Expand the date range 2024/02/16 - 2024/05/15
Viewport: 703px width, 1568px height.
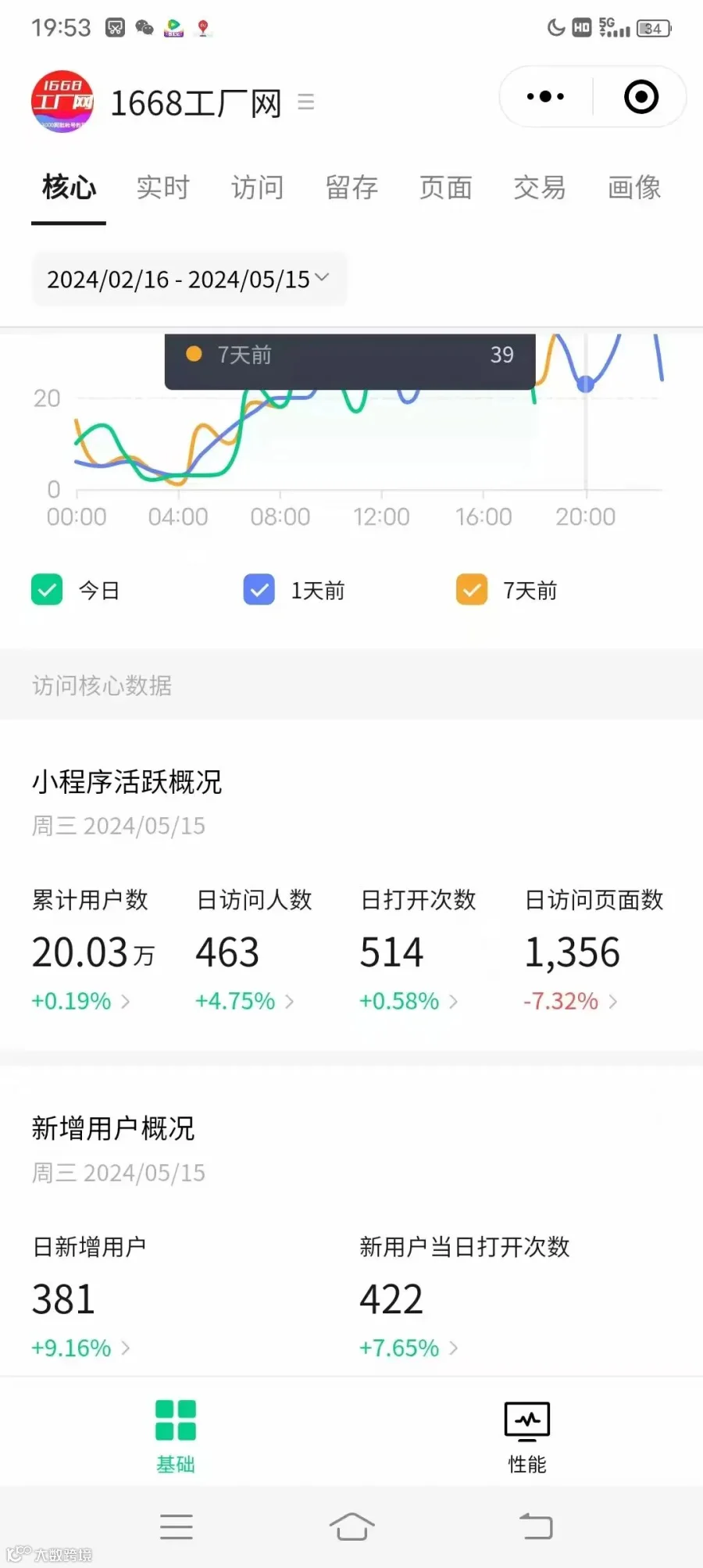189,279
